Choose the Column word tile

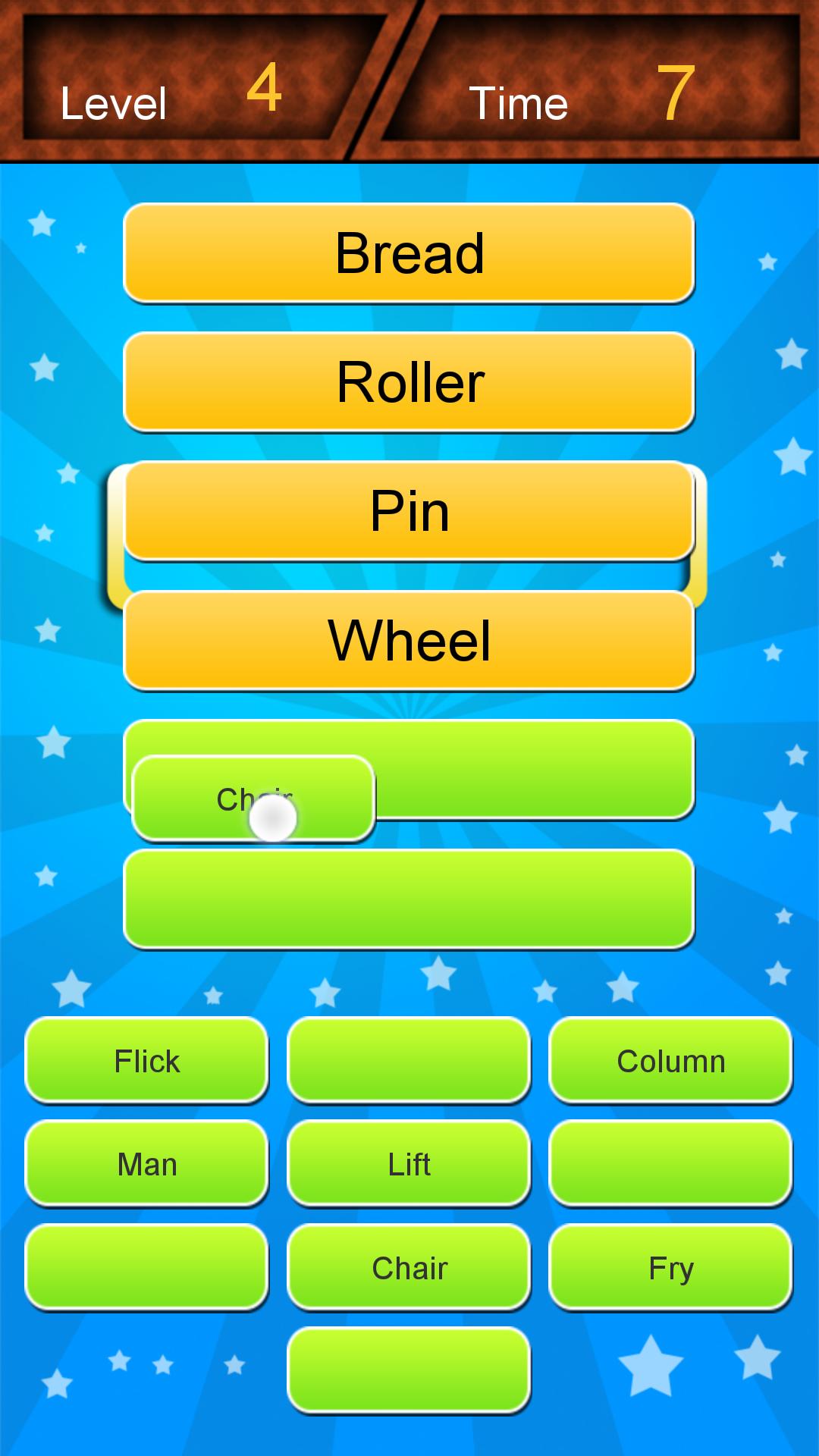click(670, 1060)
